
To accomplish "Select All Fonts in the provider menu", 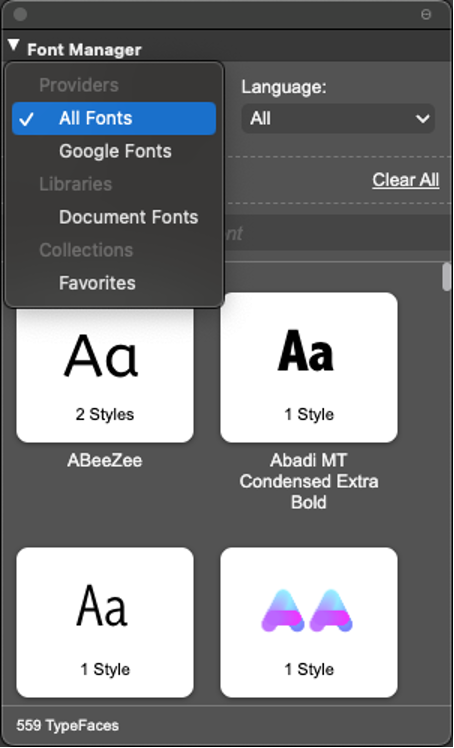I will (114, 118).
